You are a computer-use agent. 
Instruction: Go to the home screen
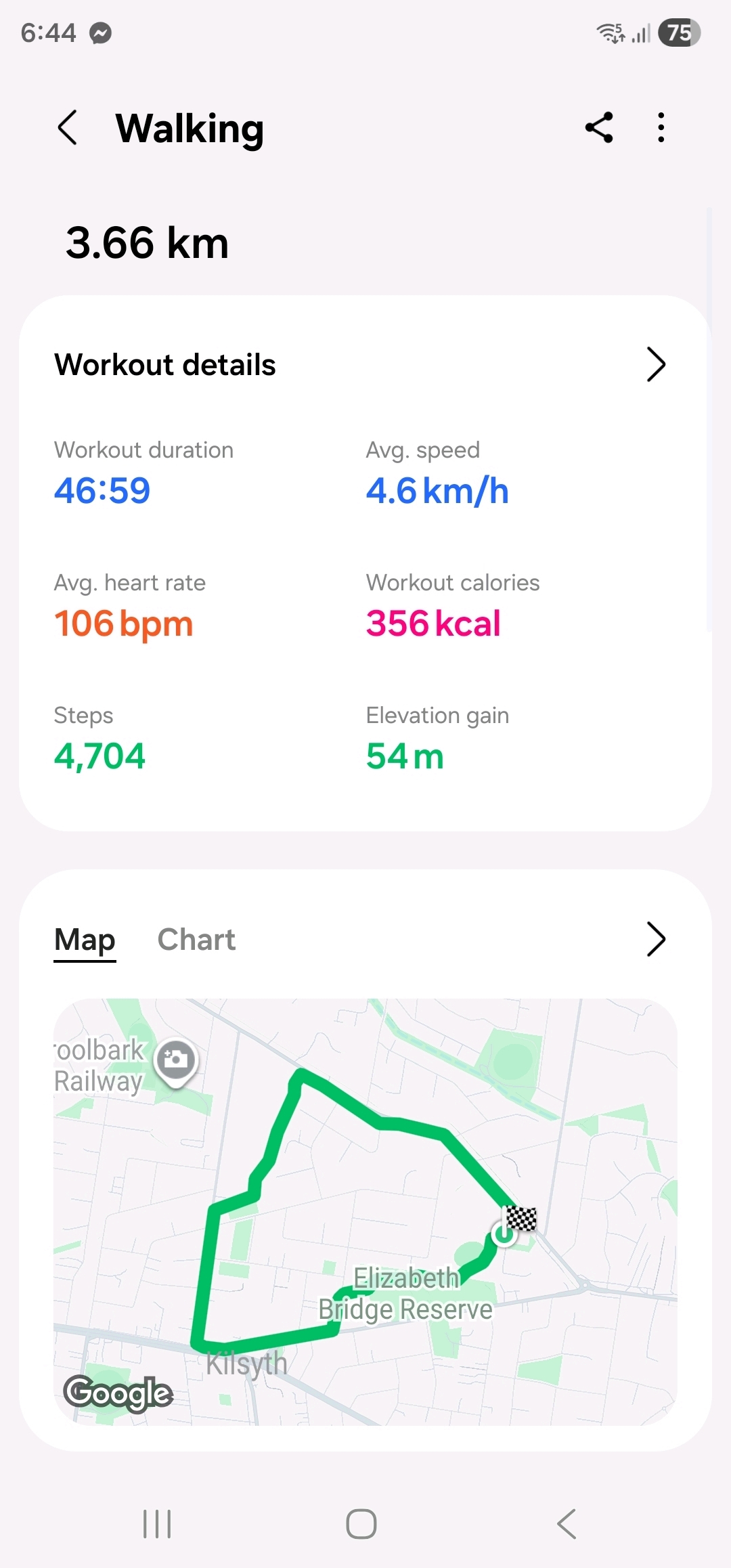pos(361,1524)
